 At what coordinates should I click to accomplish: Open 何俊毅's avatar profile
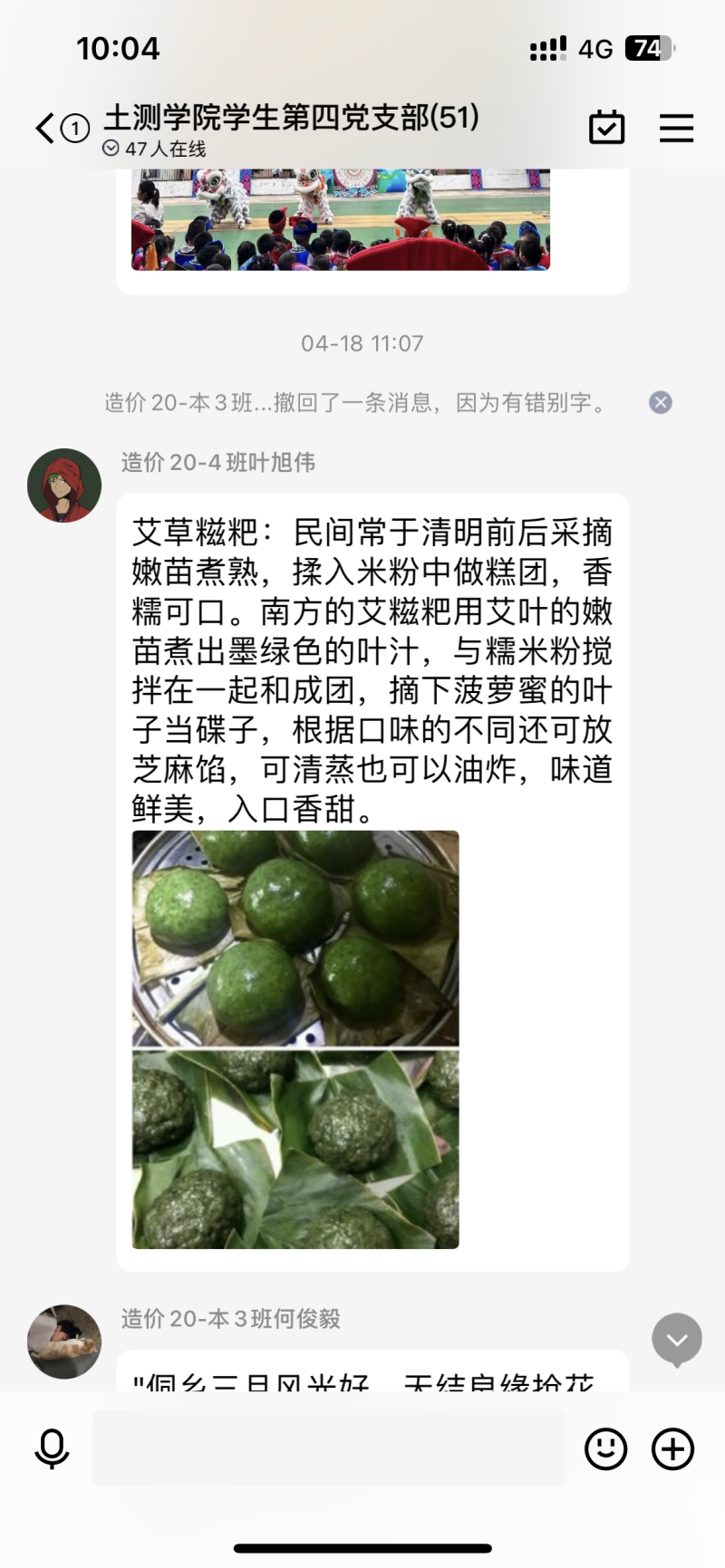click(x=63, y=1342)
